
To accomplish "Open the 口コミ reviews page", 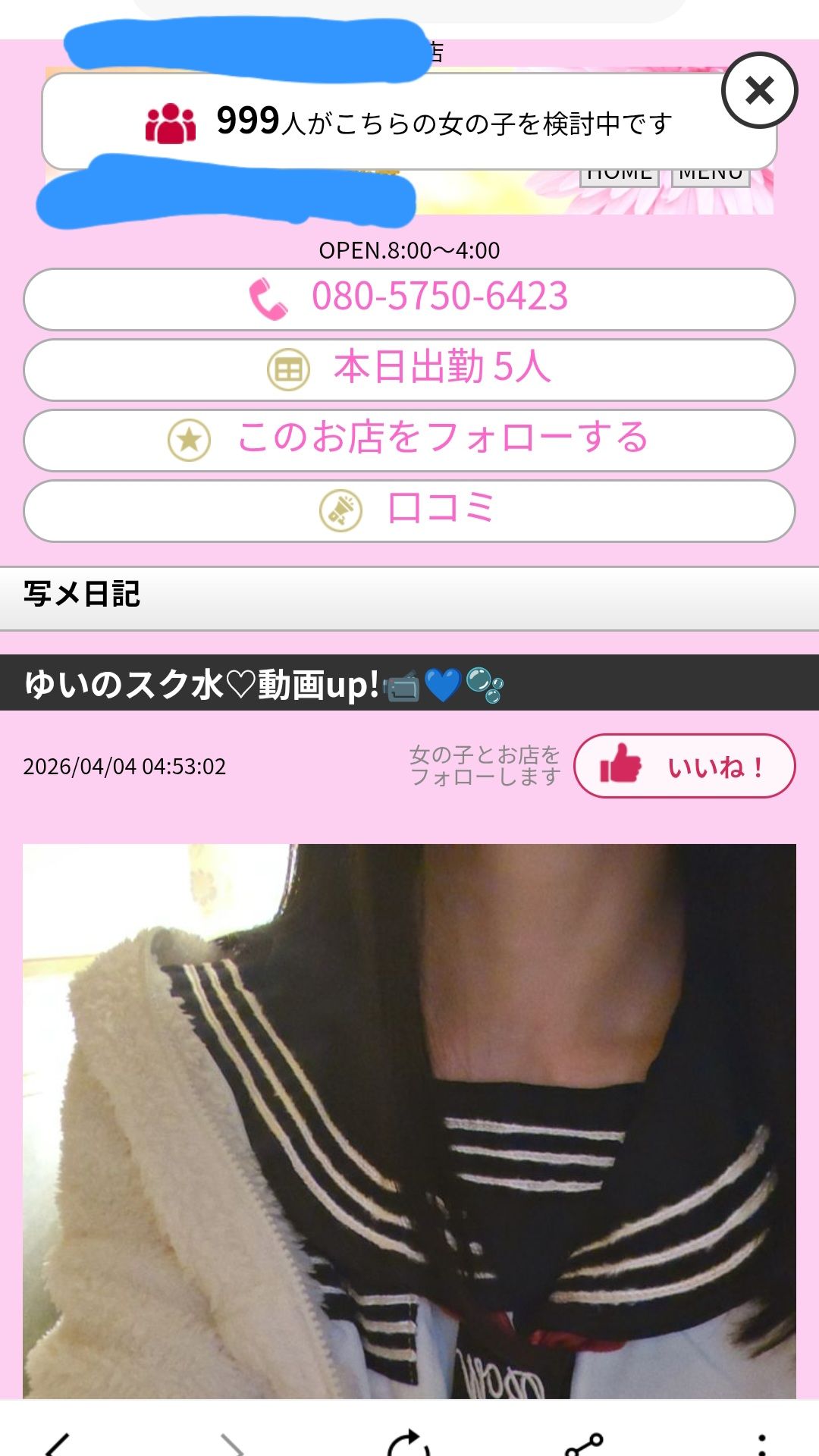I will point(409,510).
